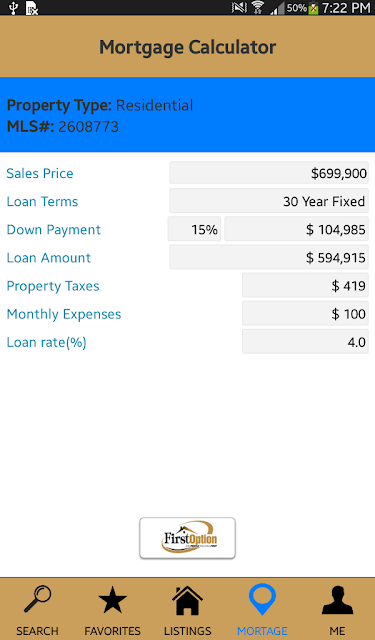This screenshot has height=640, width=375.
Task: Edit the Monthly Expenses value
Action: (x=305, y=314)
